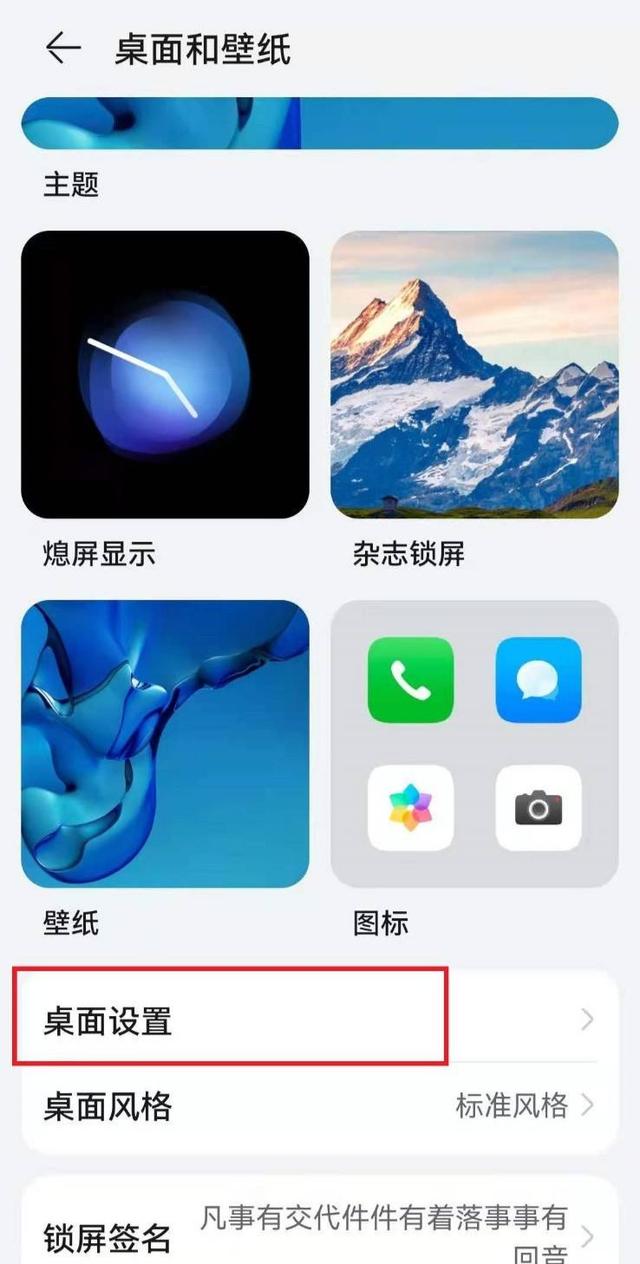Open 熄屏显示 always-on display tile
Viewport: 640px width, 1264px height.
click(x=165, y=375)
